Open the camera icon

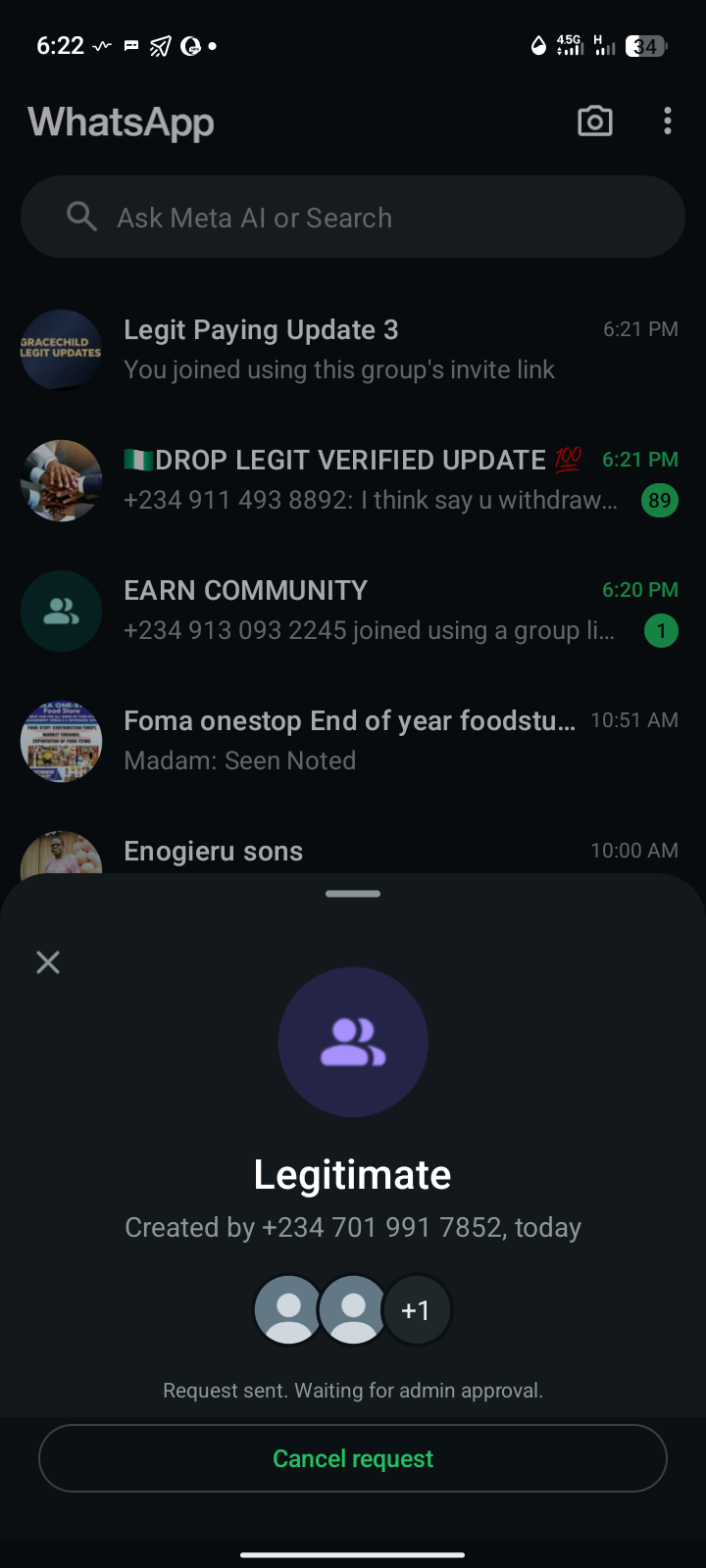(x=595, y=122)
